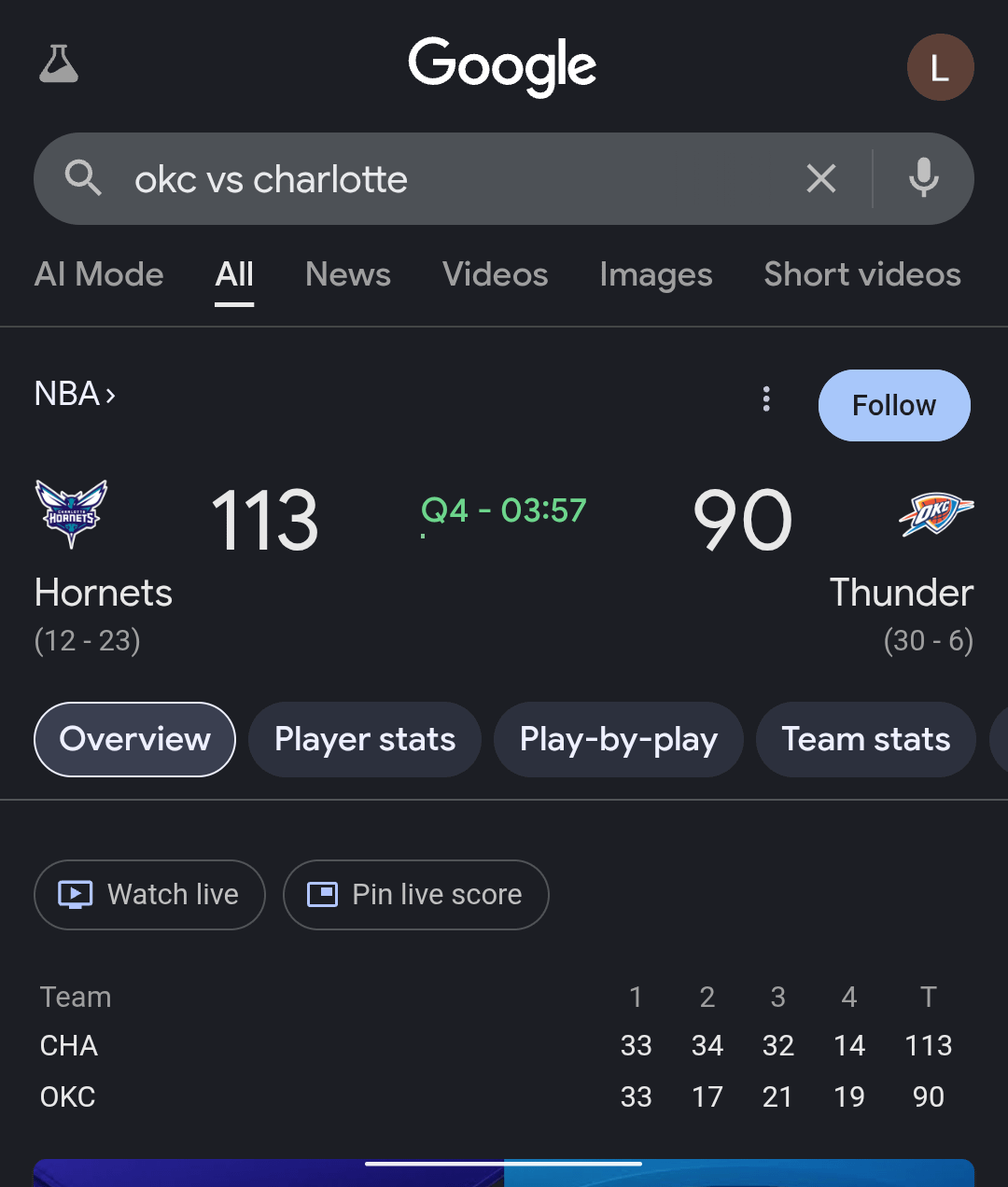This screenshot has width=1008, height=1187.
Task: Clear the search text
Action: (820, 178)
